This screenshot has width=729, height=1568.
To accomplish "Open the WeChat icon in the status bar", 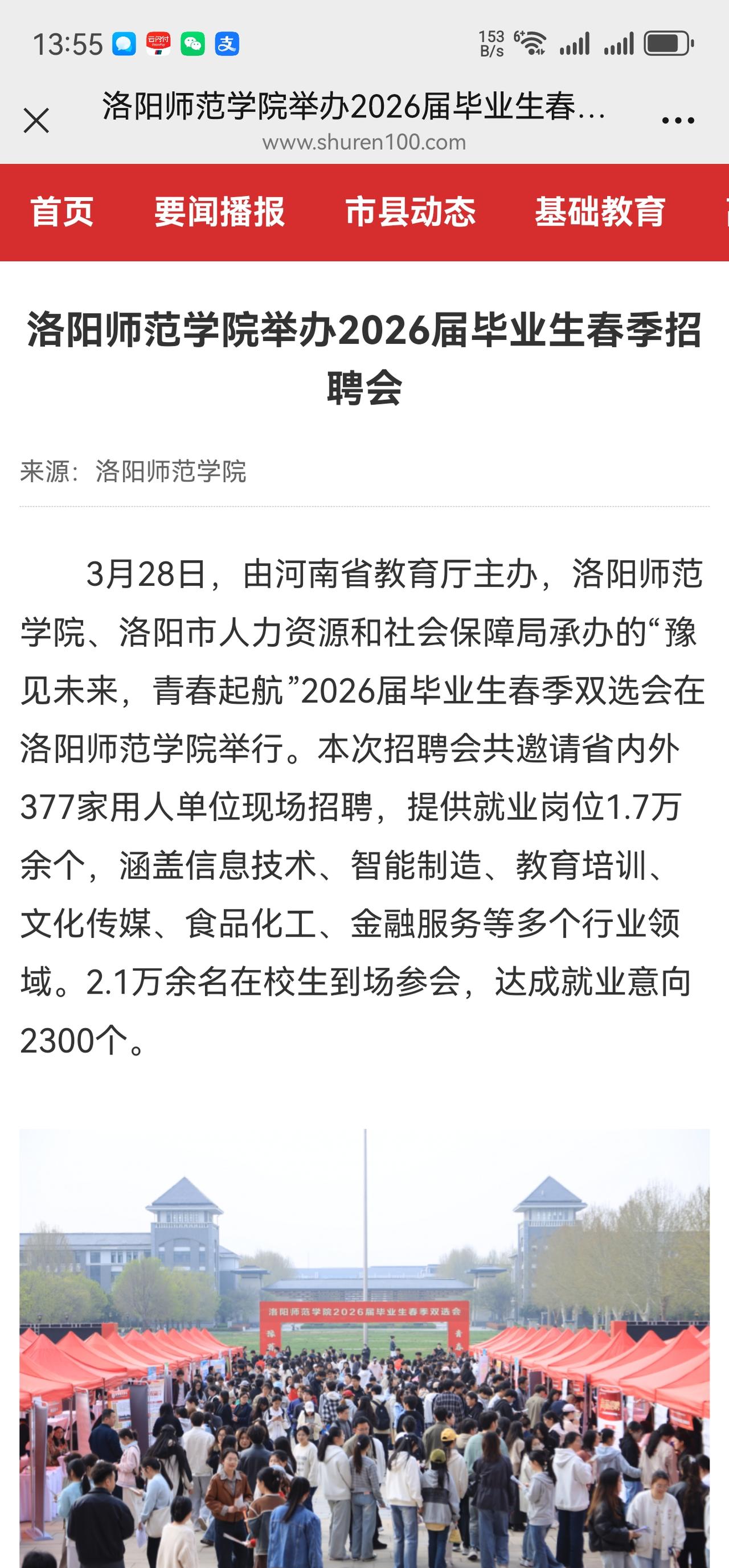I will point(192,43).
